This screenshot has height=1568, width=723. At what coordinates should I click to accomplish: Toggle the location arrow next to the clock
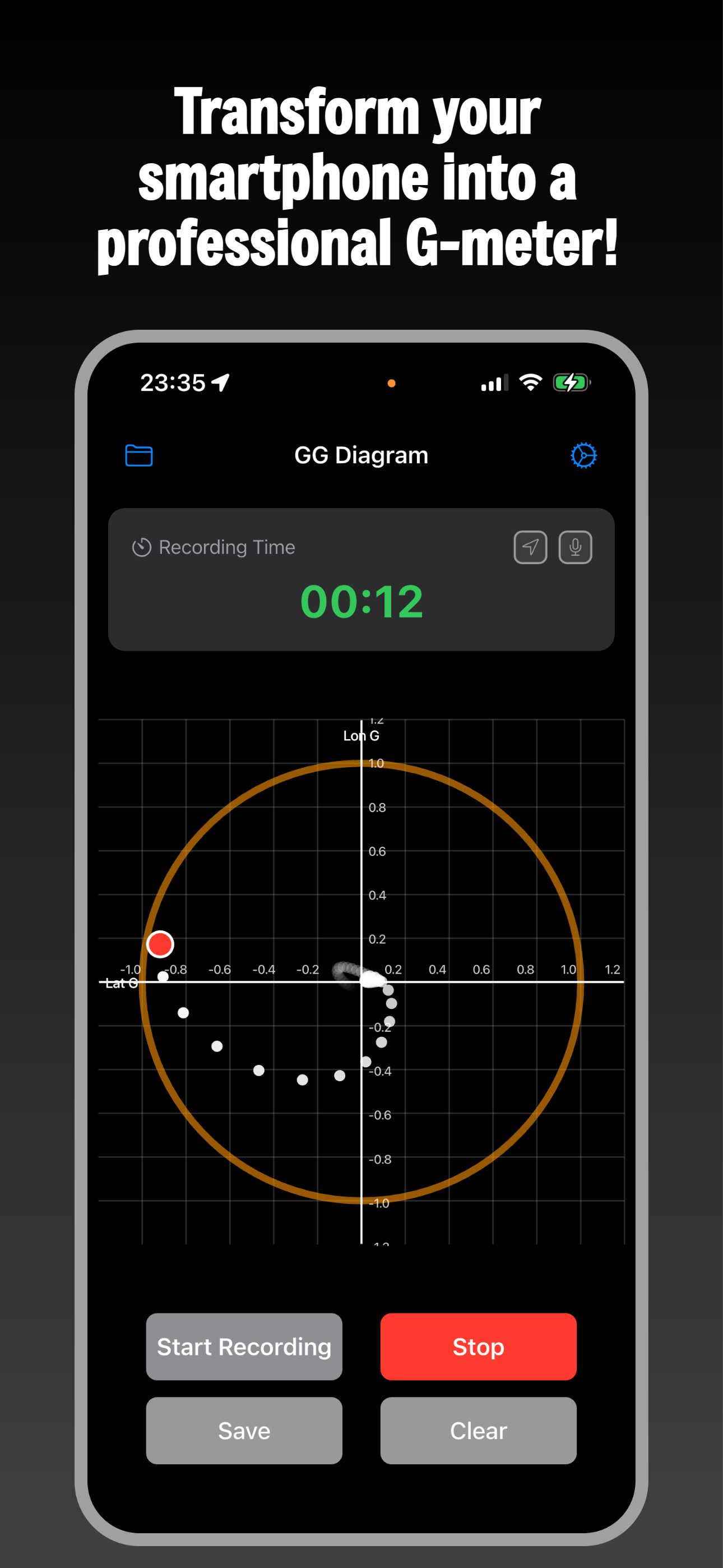[x=220, y=382]
